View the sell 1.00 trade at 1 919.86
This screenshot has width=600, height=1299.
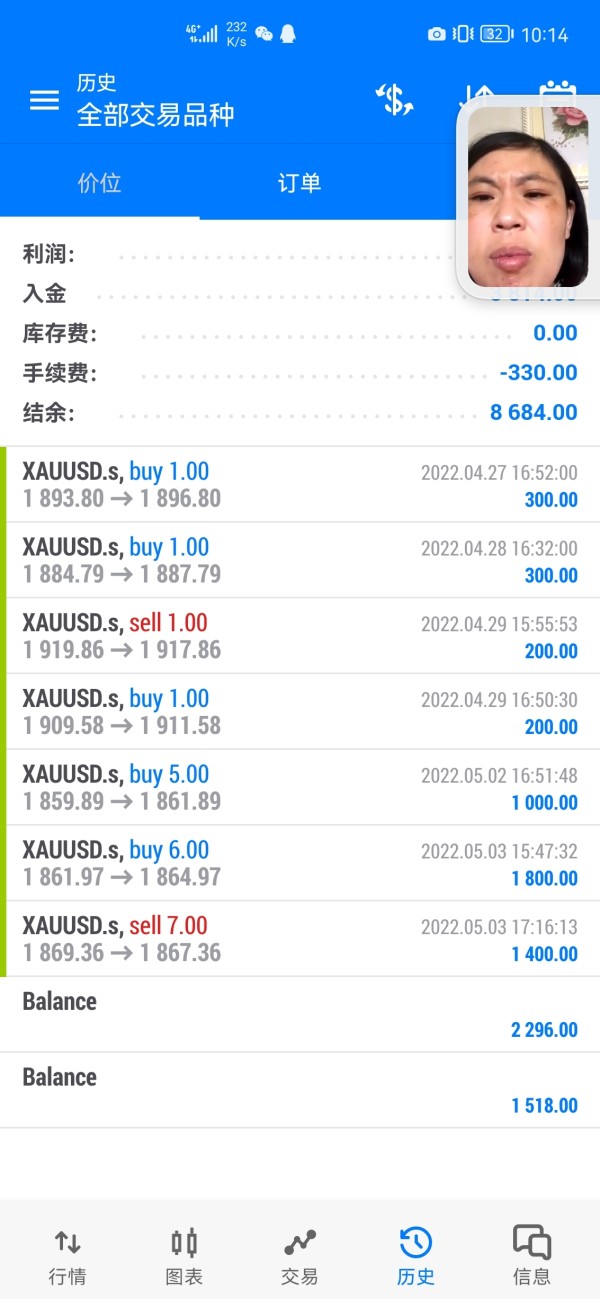[300, 637]
